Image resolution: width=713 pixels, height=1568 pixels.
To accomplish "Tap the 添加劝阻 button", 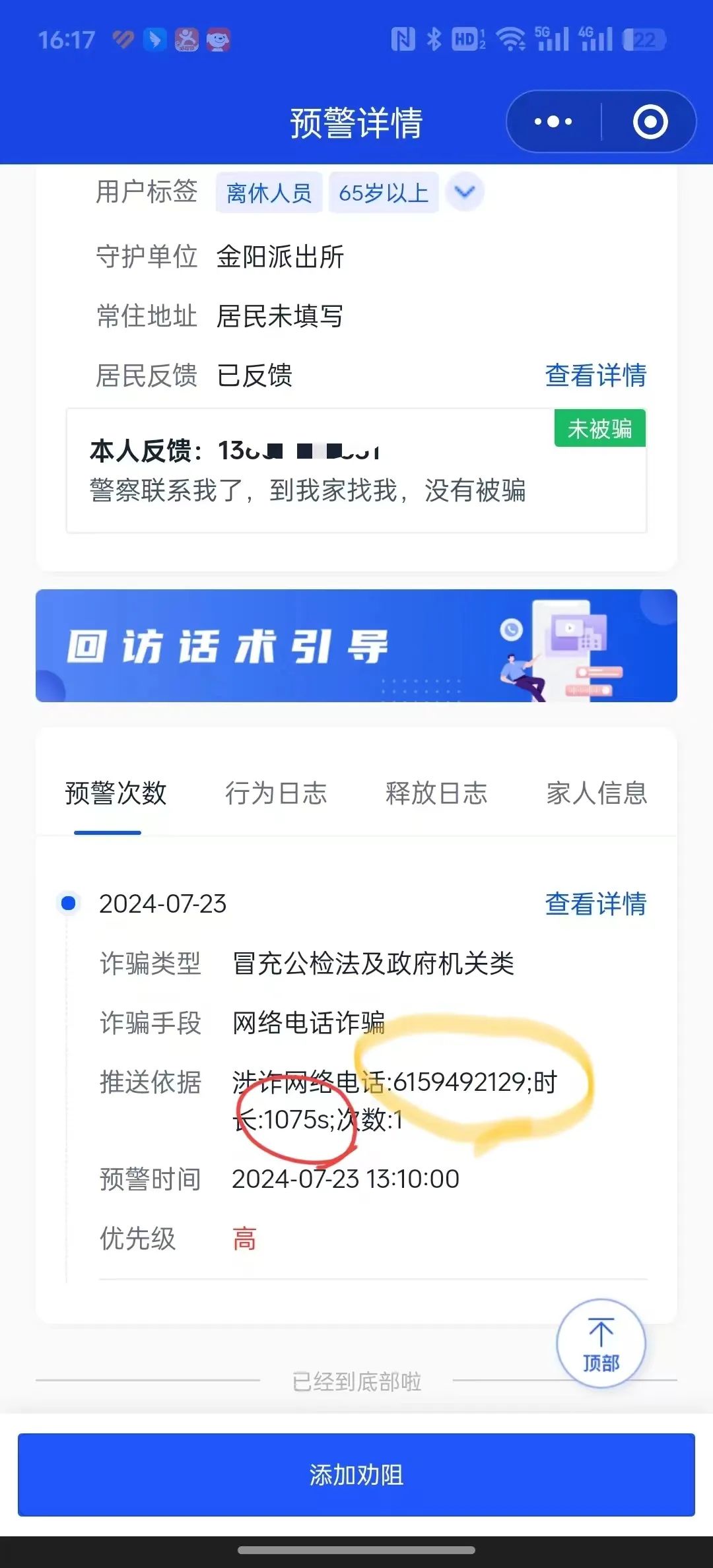I will click(356, 1474).
